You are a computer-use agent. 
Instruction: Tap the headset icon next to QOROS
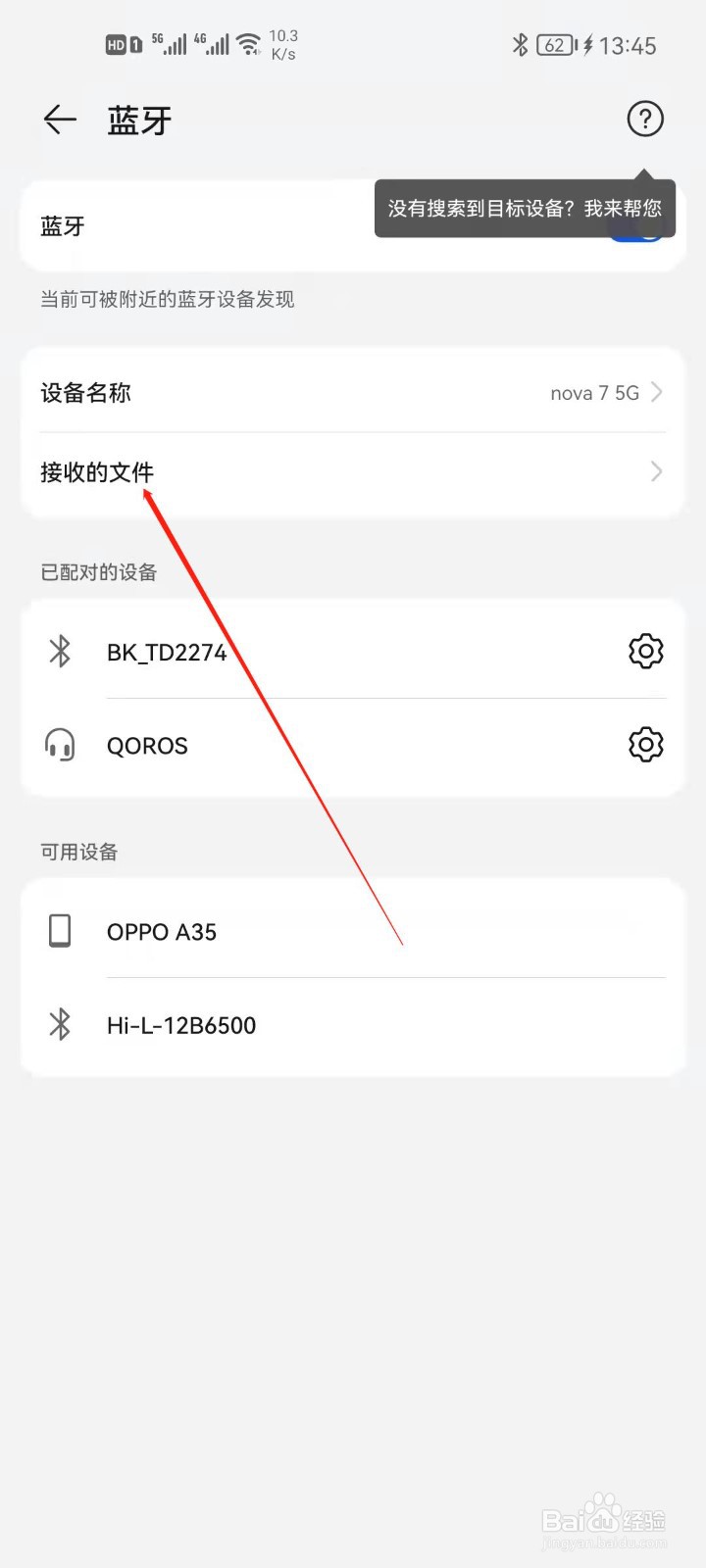[x=60, y=745]
